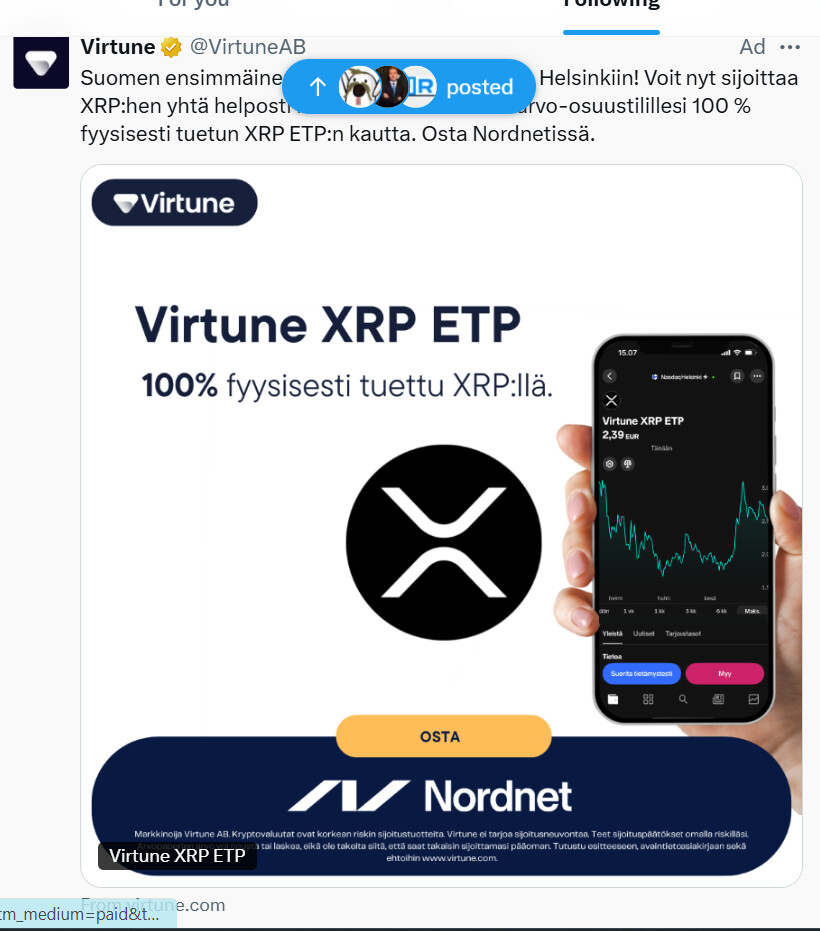
Task: Open Virtune's profile avatar
Action: 41,62
